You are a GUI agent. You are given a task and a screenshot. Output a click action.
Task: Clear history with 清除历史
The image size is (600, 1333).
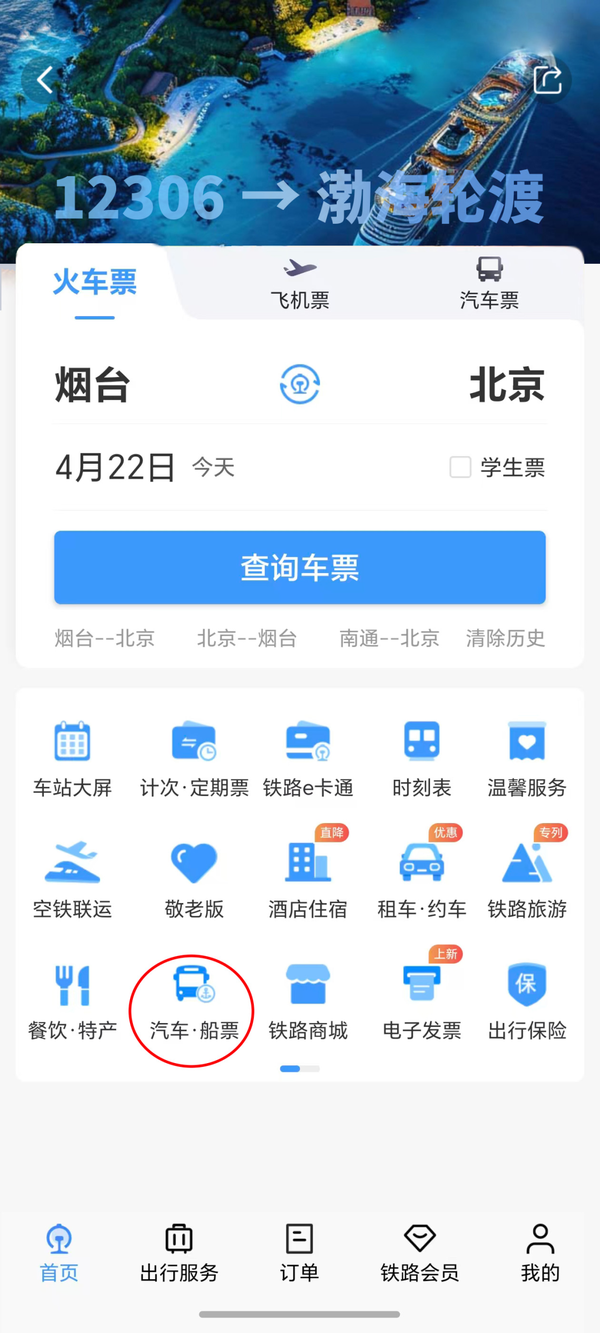point(505,638)
